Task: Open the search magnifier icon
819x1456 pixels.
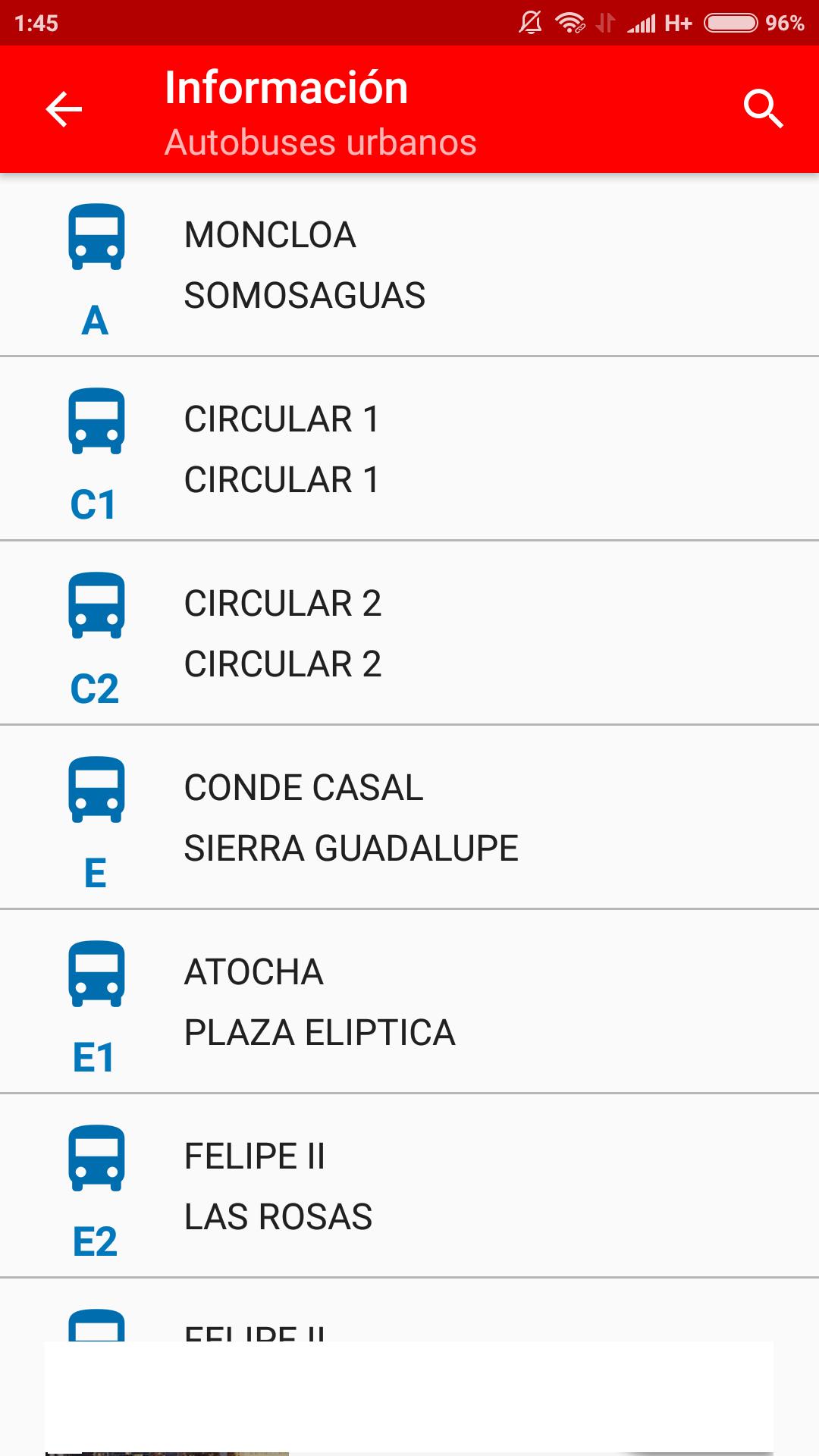Action: point(763,109)
